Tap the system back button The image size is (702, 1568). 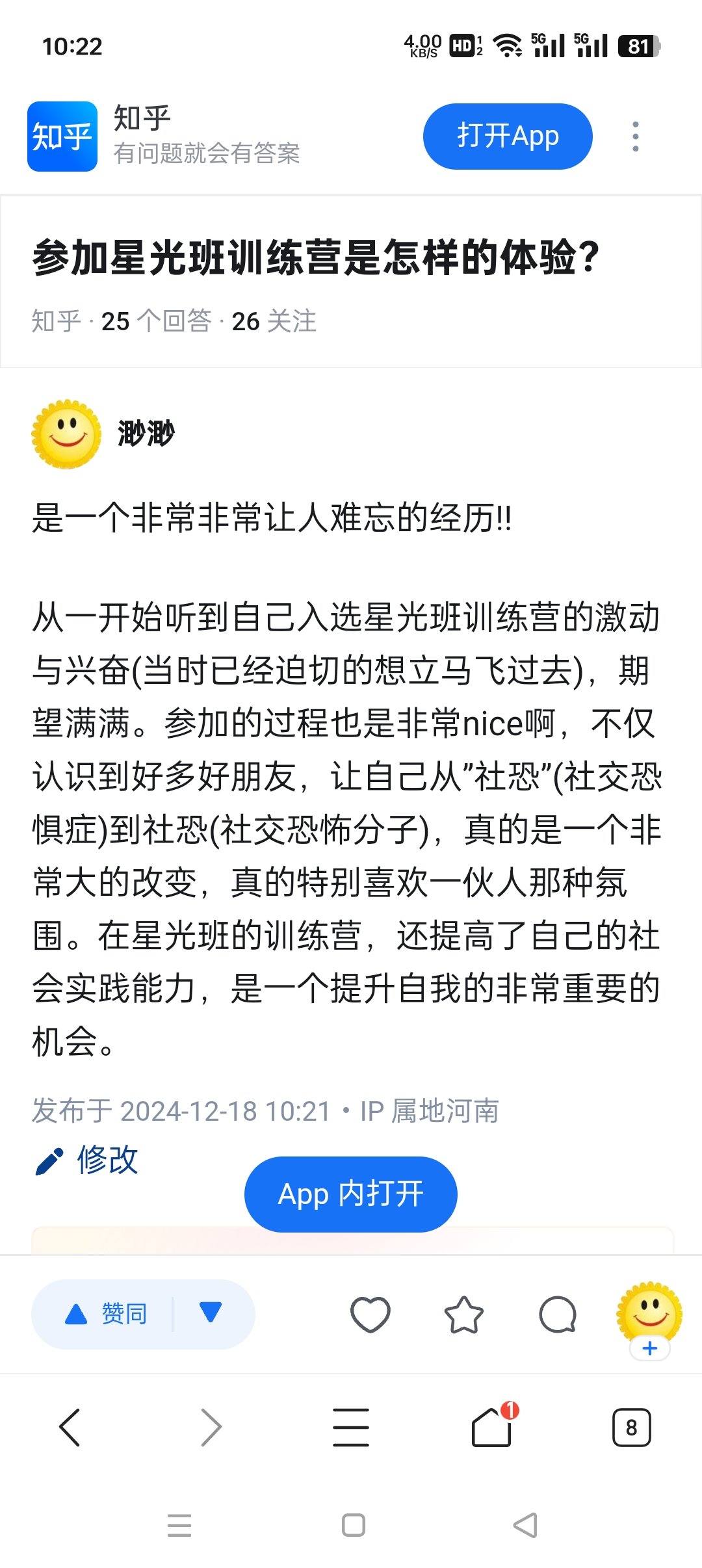tap(525, 1525)
